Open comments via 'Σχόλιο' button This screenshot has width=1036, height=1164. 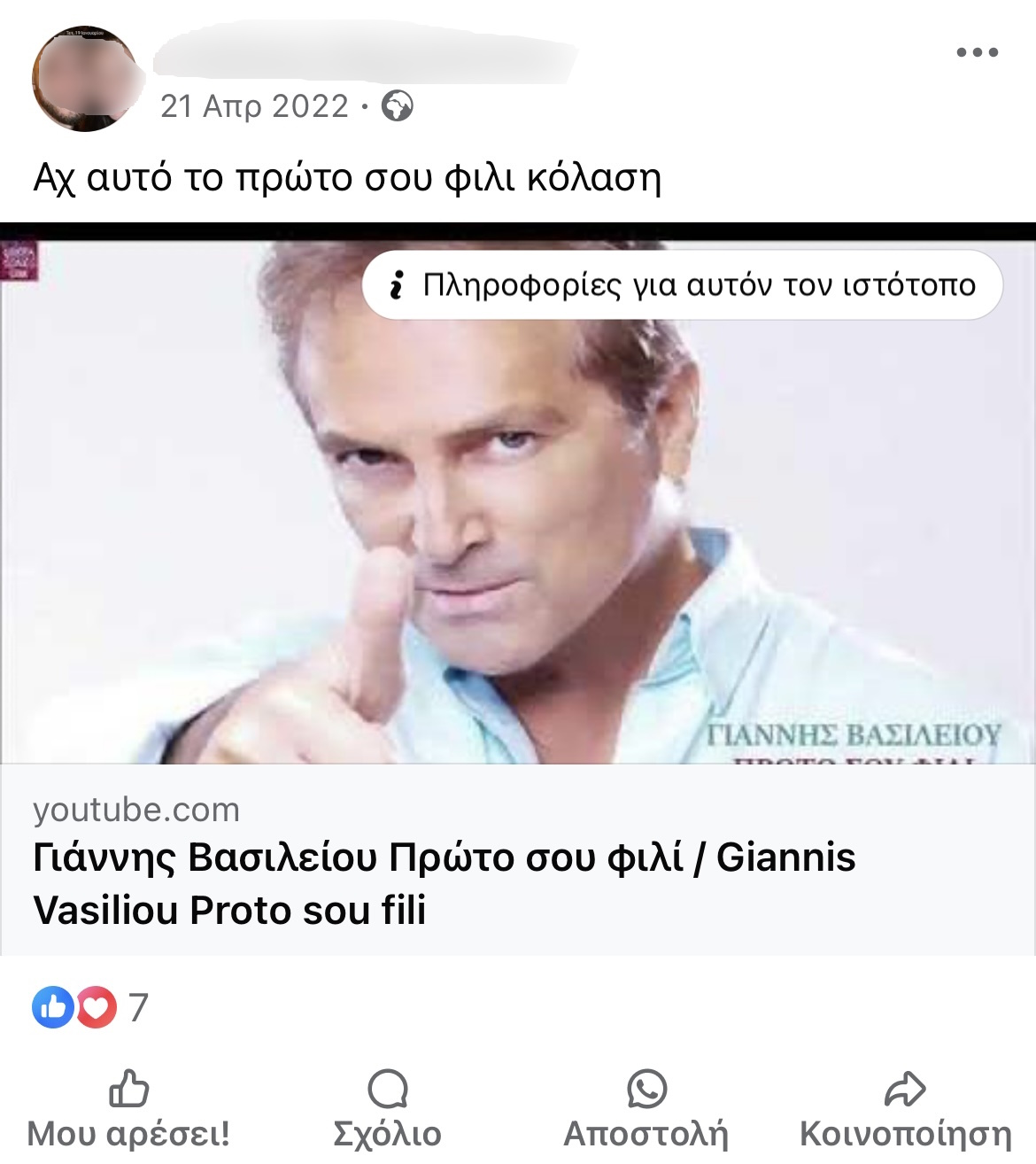click(x=387, y=1109)
